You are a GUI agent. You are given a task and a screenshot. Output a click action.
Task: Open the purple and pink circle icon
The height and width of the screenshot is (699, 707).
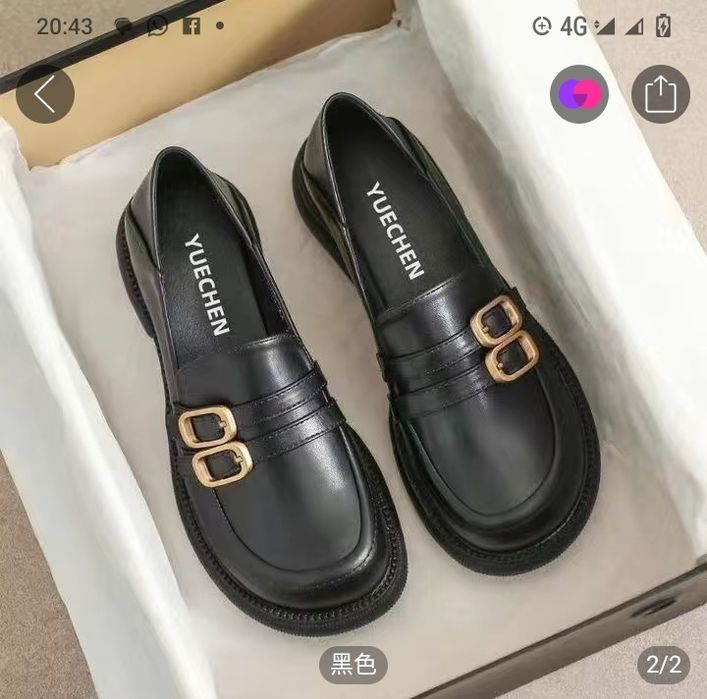579,94
